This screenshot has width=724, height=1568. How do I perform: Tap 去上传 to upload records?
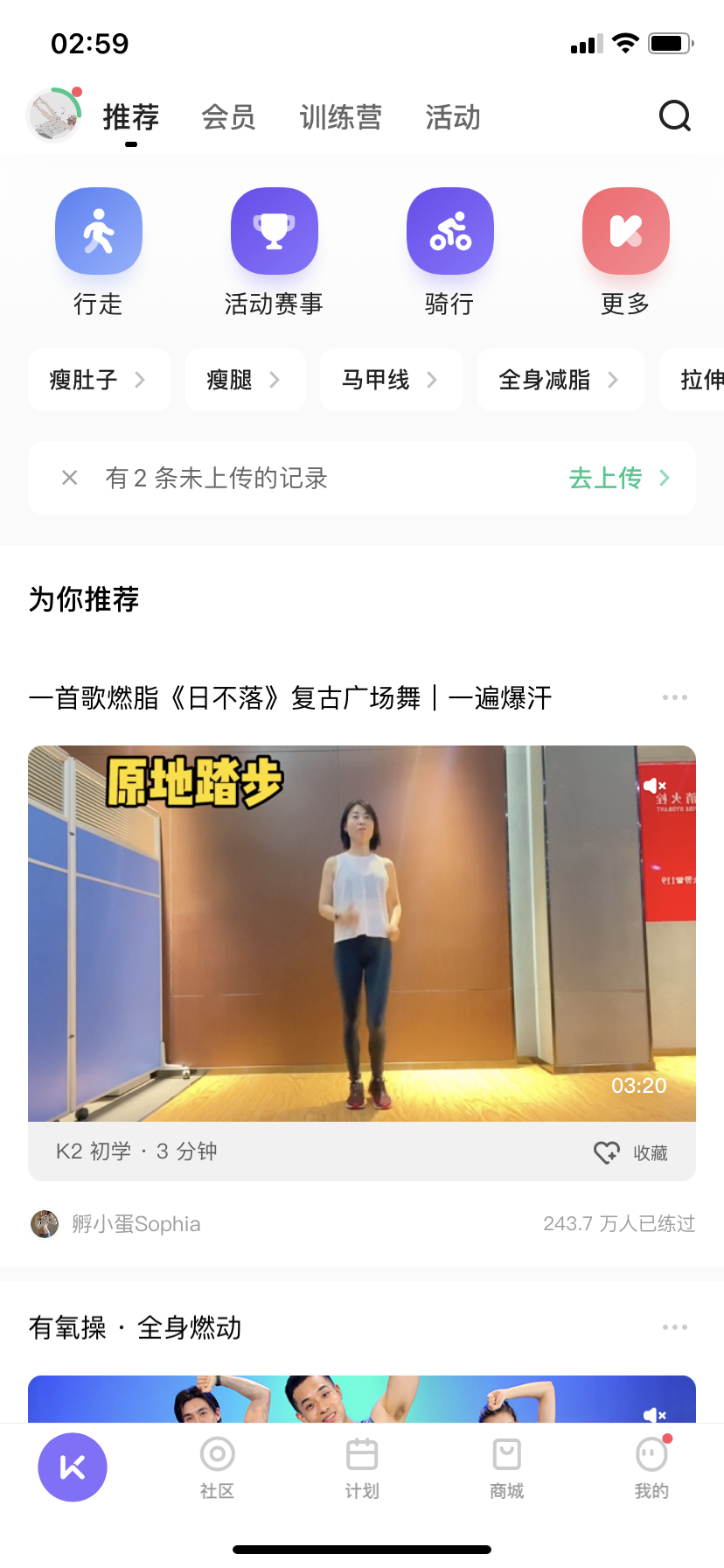[619, 478]
